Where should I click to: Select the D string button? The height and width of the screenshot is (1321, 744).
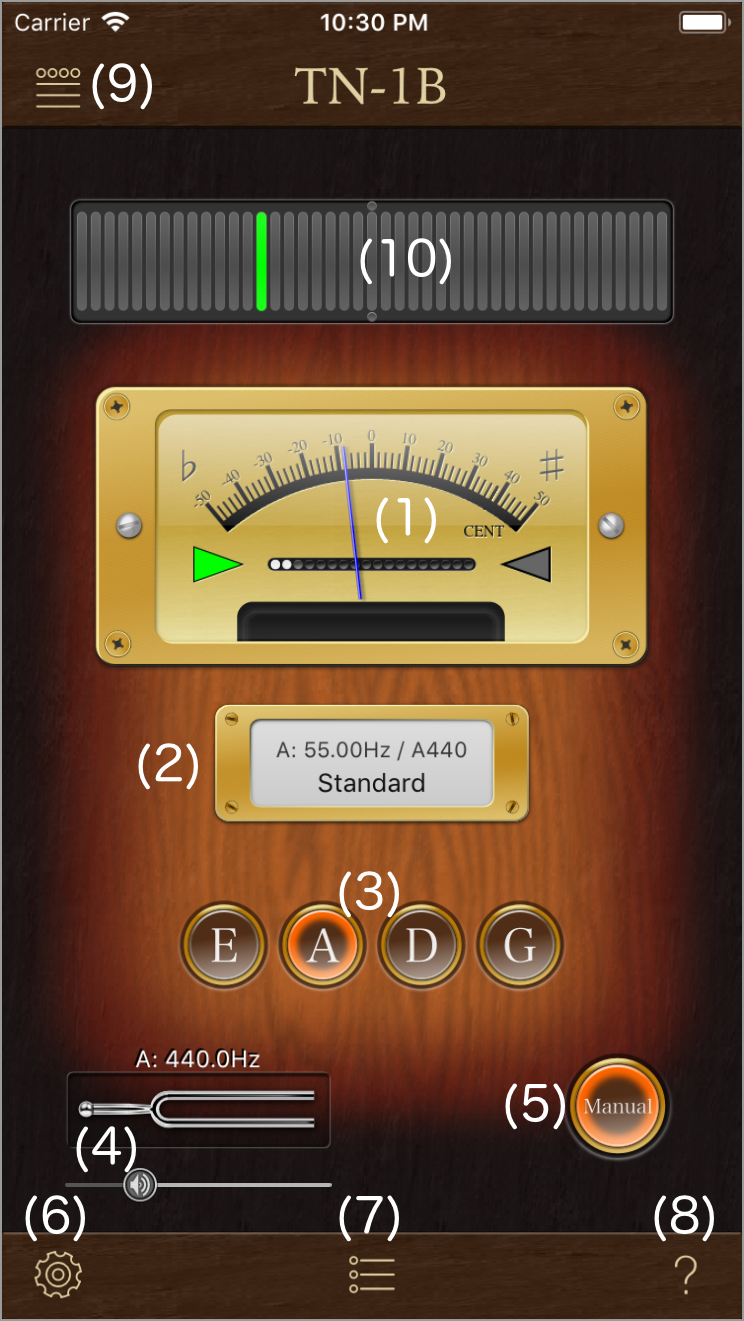(x=421, y=945)
